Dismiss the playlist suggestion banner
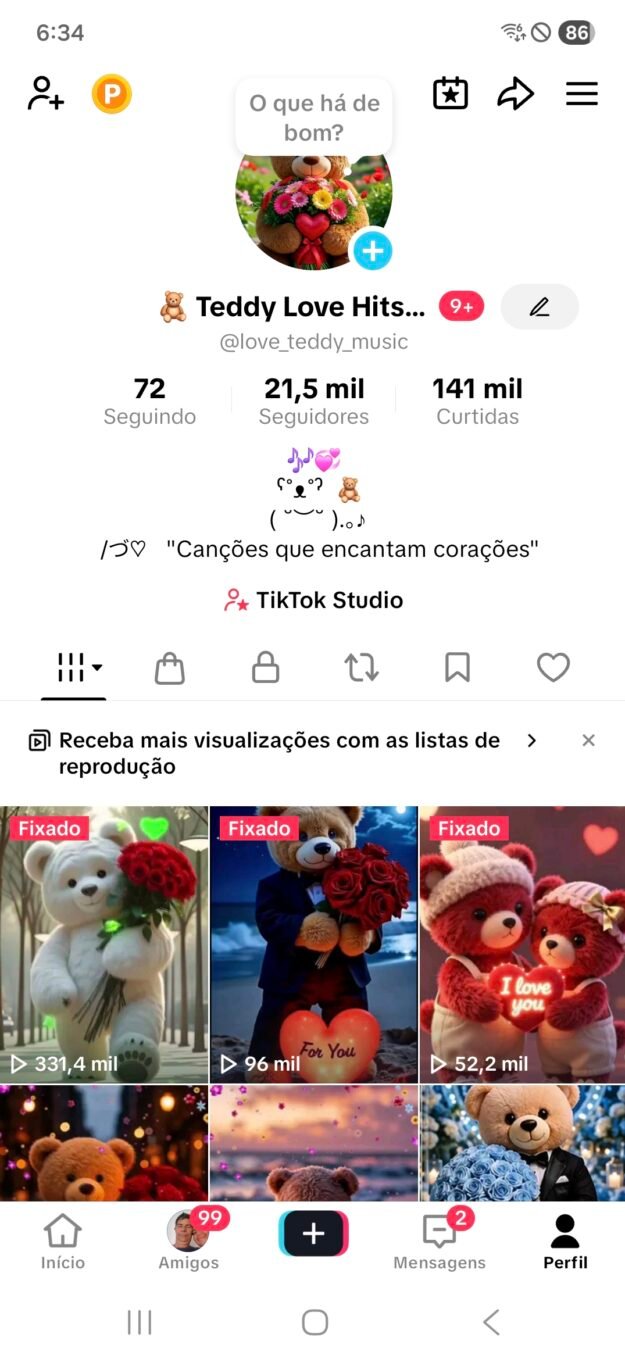 coord(588,740)
